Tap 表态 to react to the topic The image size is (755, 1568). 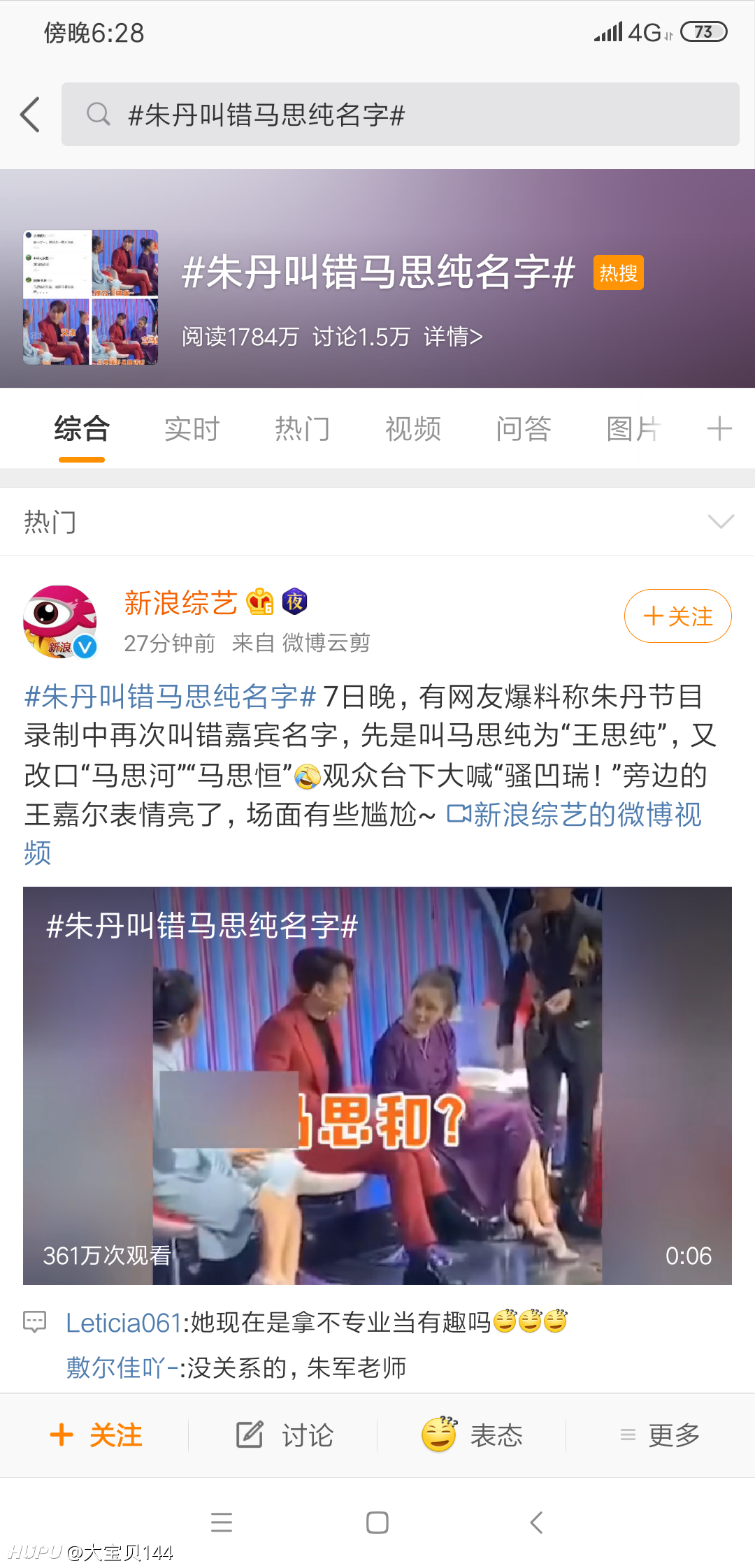click(472, 1435)
